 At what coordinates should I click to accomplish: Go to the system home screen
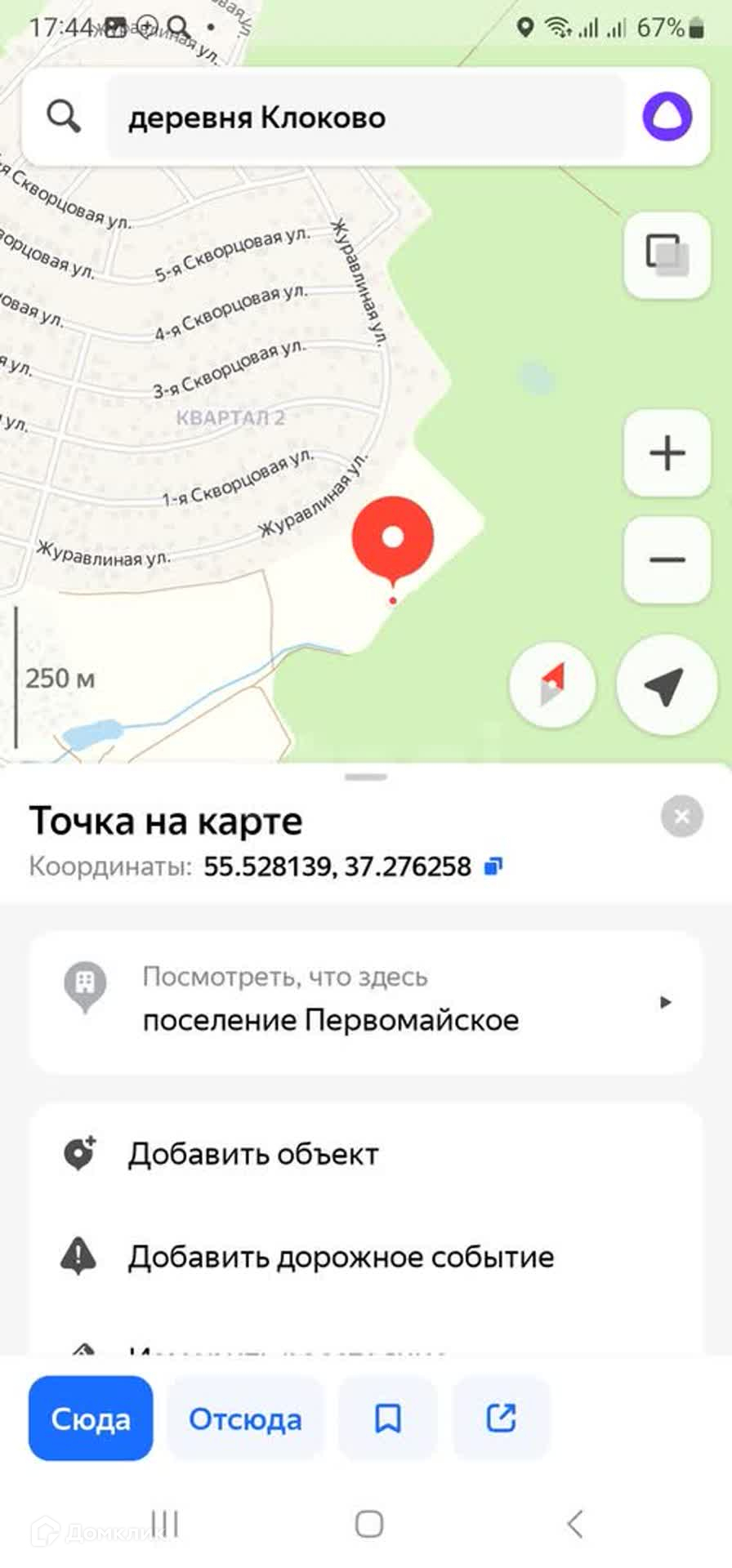click(369, 1524)
